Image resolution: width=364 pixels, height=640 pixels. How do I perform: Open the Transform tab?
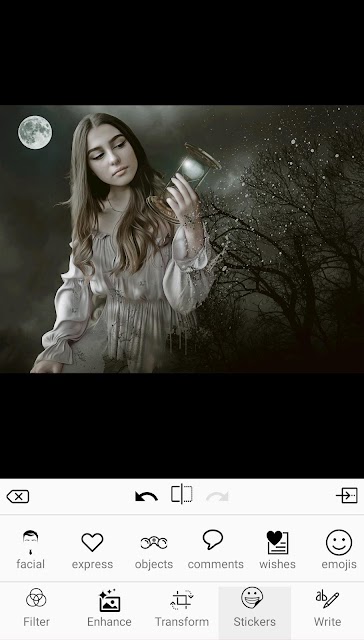click(x=182, y=608)
